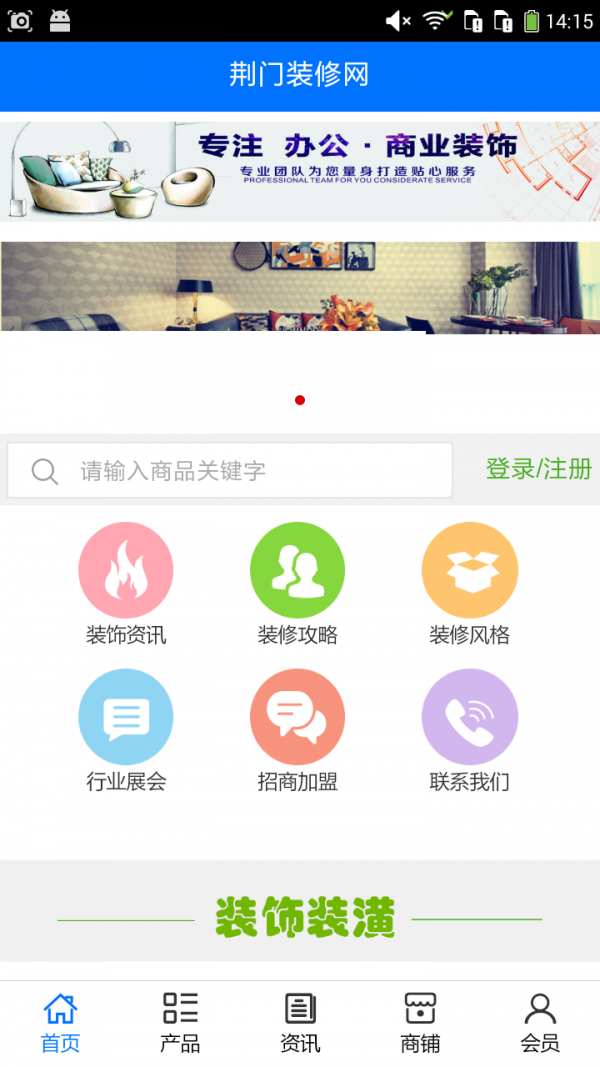The height and width of the screenshot is (1067, 600).
Task: Open the office decoration banner ad
Action: (300, 171)
